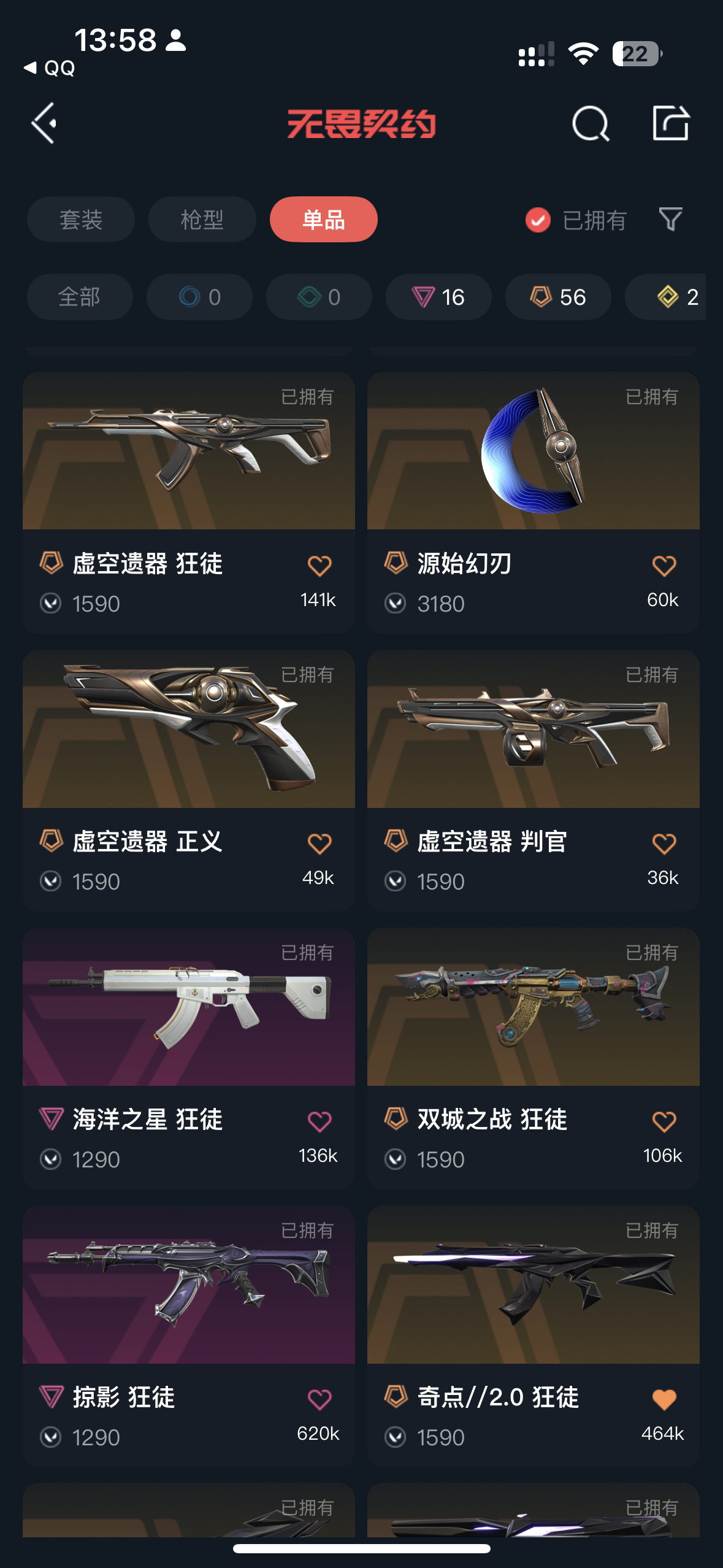The height and width of the screenshot is (1568, 723).
Task: Like the 掠影 狂徒 skin
Action: point(319,1400)
